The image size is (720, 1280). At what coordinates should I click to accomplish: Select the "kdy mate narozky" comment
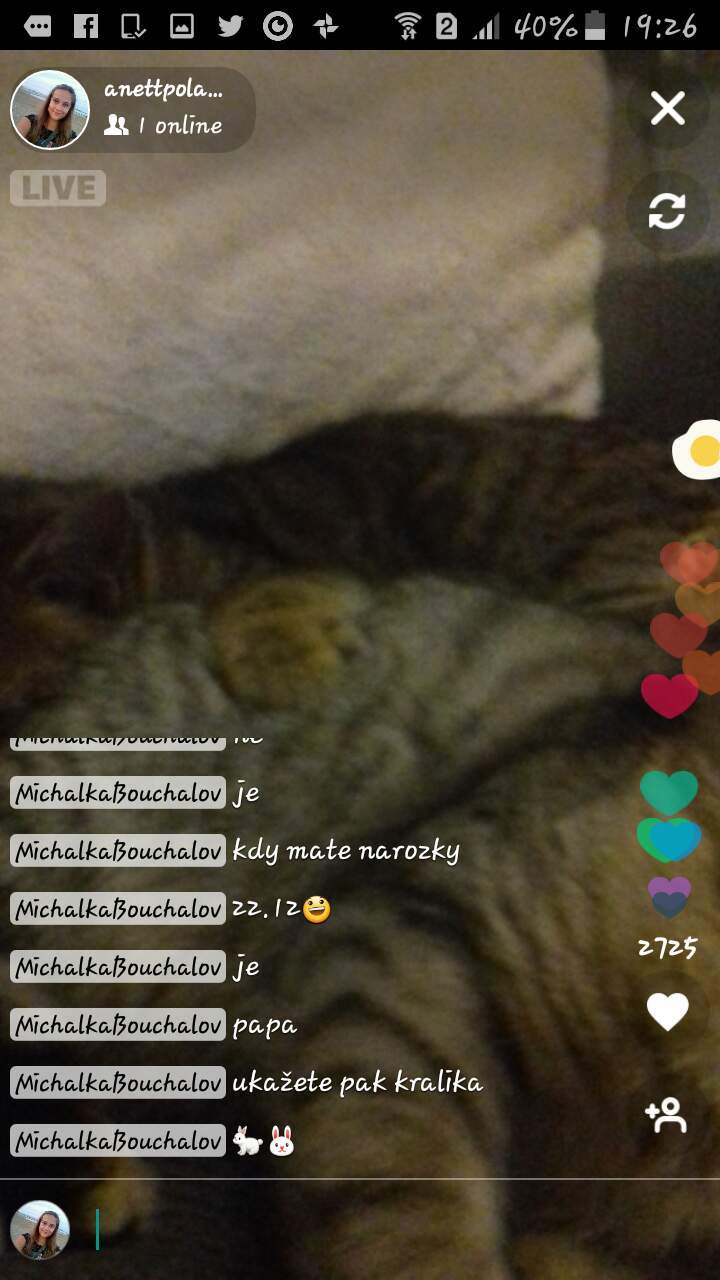click(x=346, y=851)
